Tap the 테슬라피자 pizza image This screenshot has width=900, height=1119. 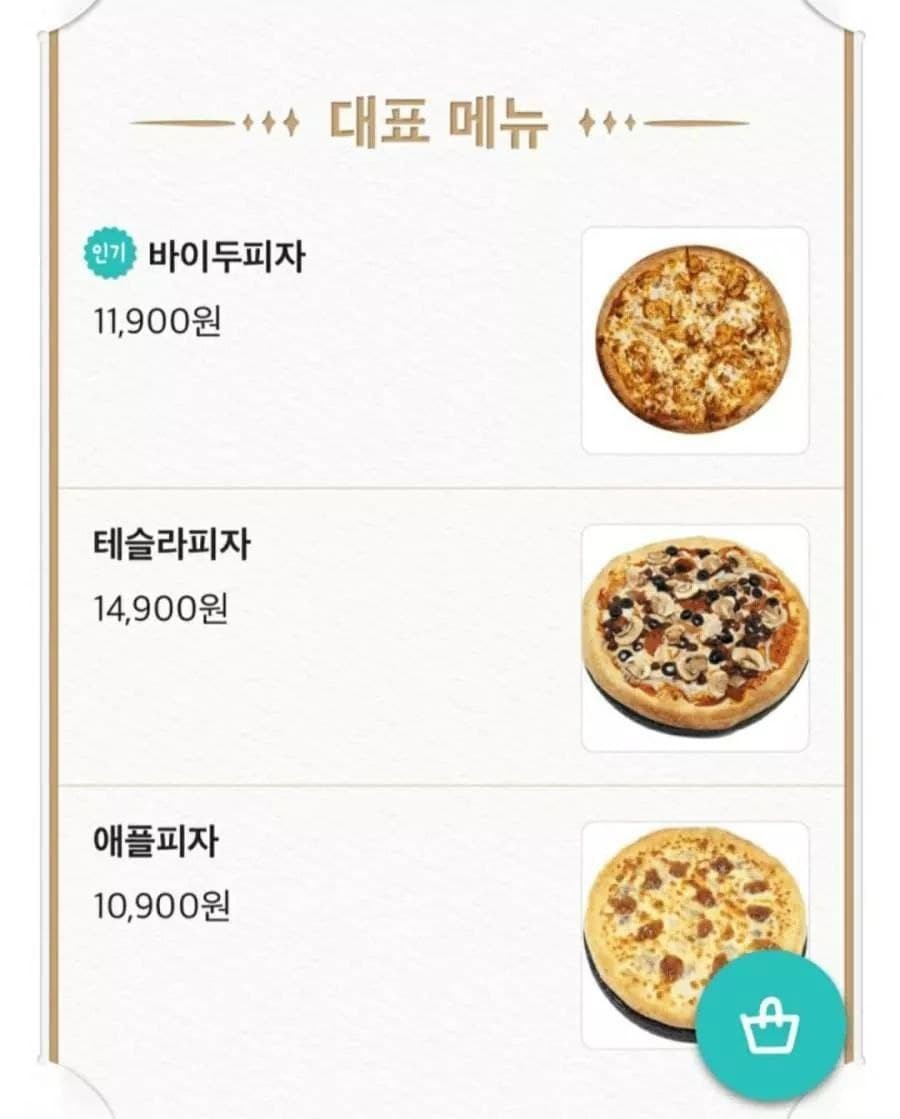click(694, 637)
